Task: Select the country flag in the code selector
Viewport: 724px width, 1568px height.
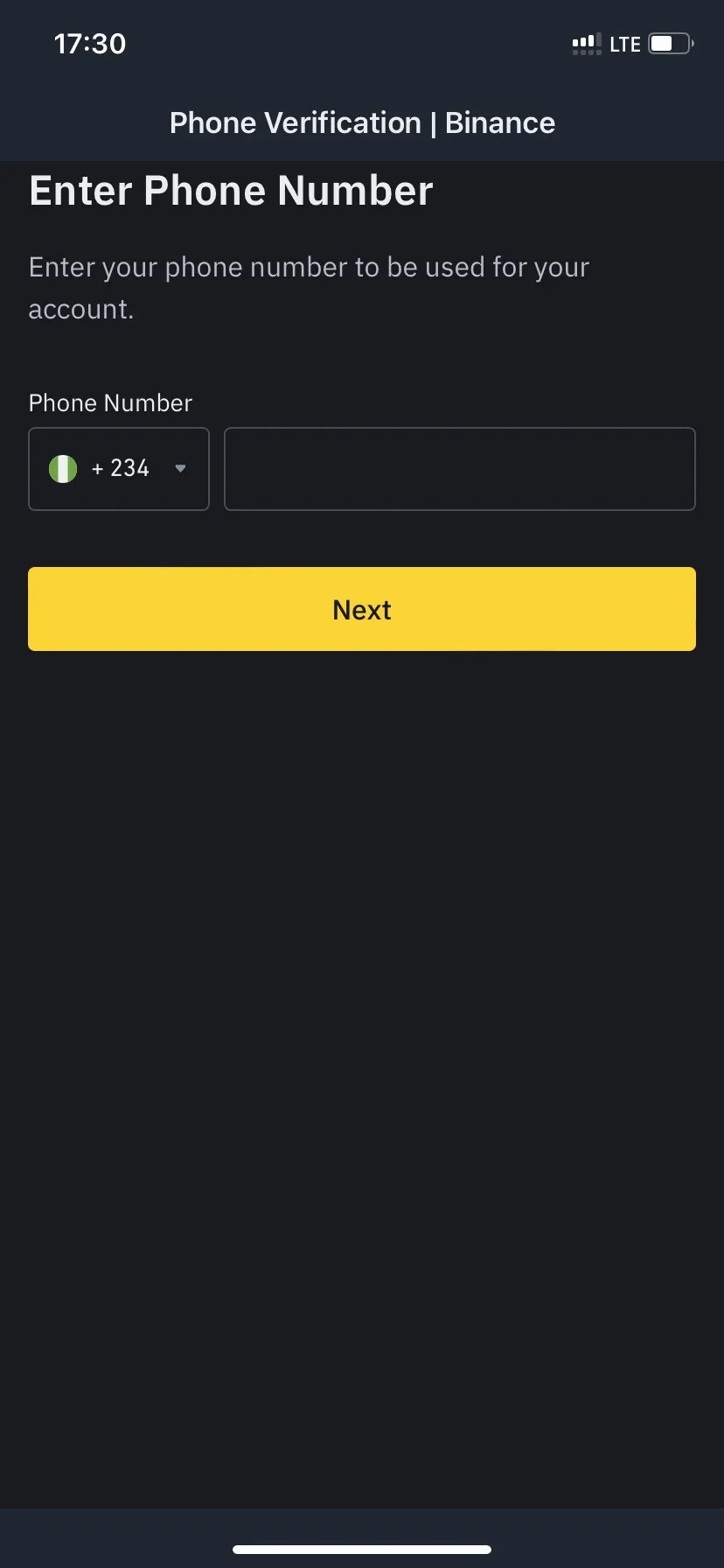Action: click(x=63, y=469)
